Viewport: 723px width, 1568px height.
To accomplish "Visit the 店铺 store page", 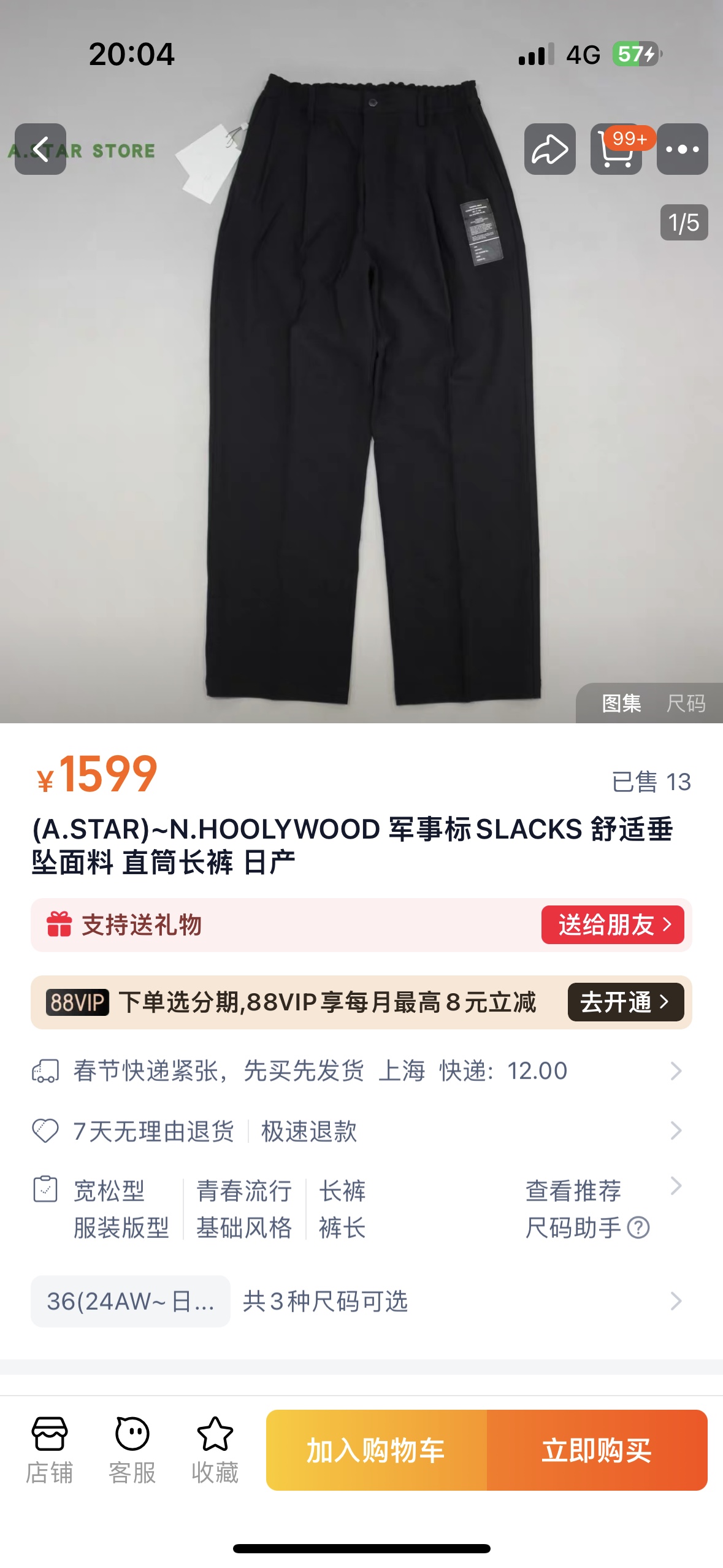I will (50, 1450).
